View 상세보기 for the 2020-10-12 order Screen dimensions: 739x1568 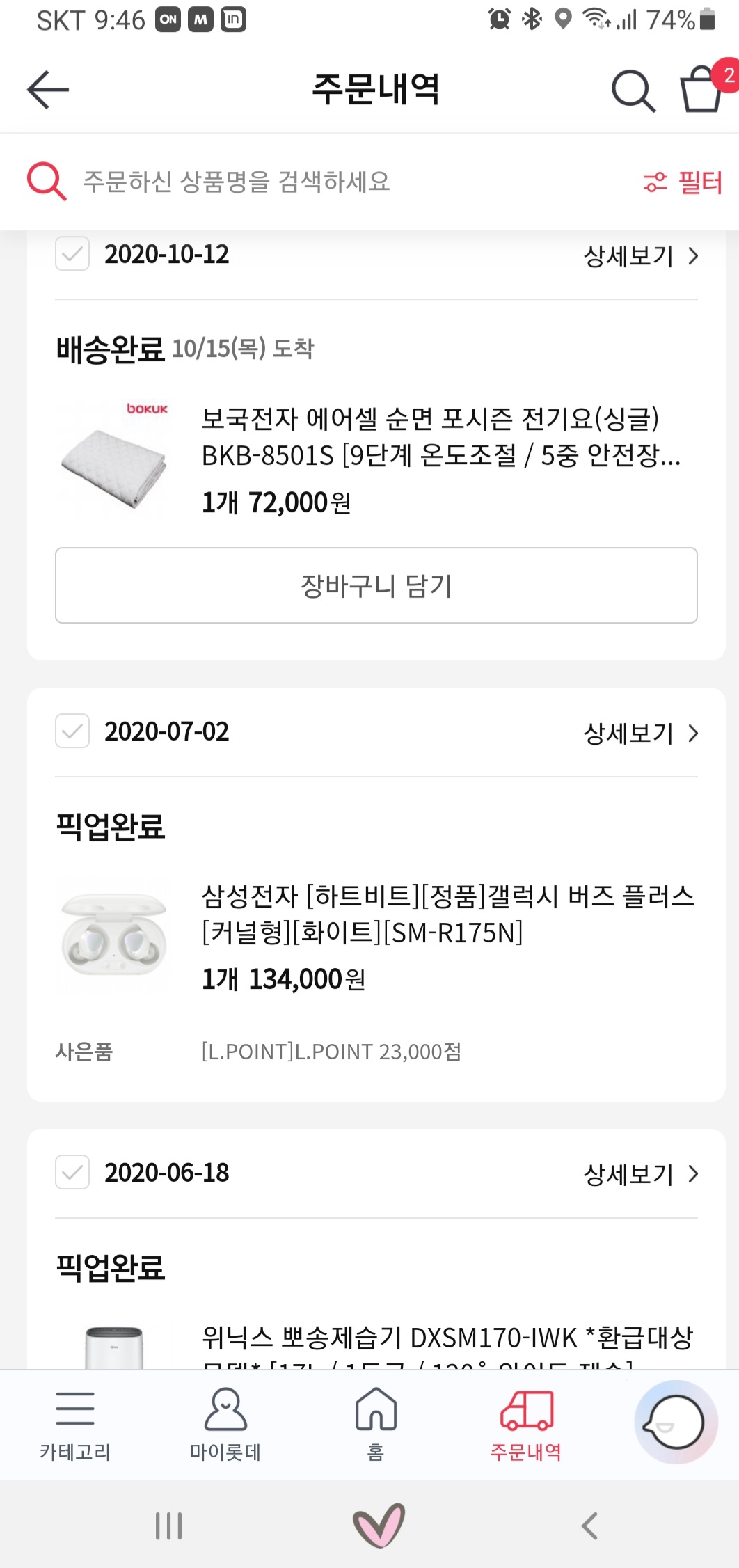(639, 256)
